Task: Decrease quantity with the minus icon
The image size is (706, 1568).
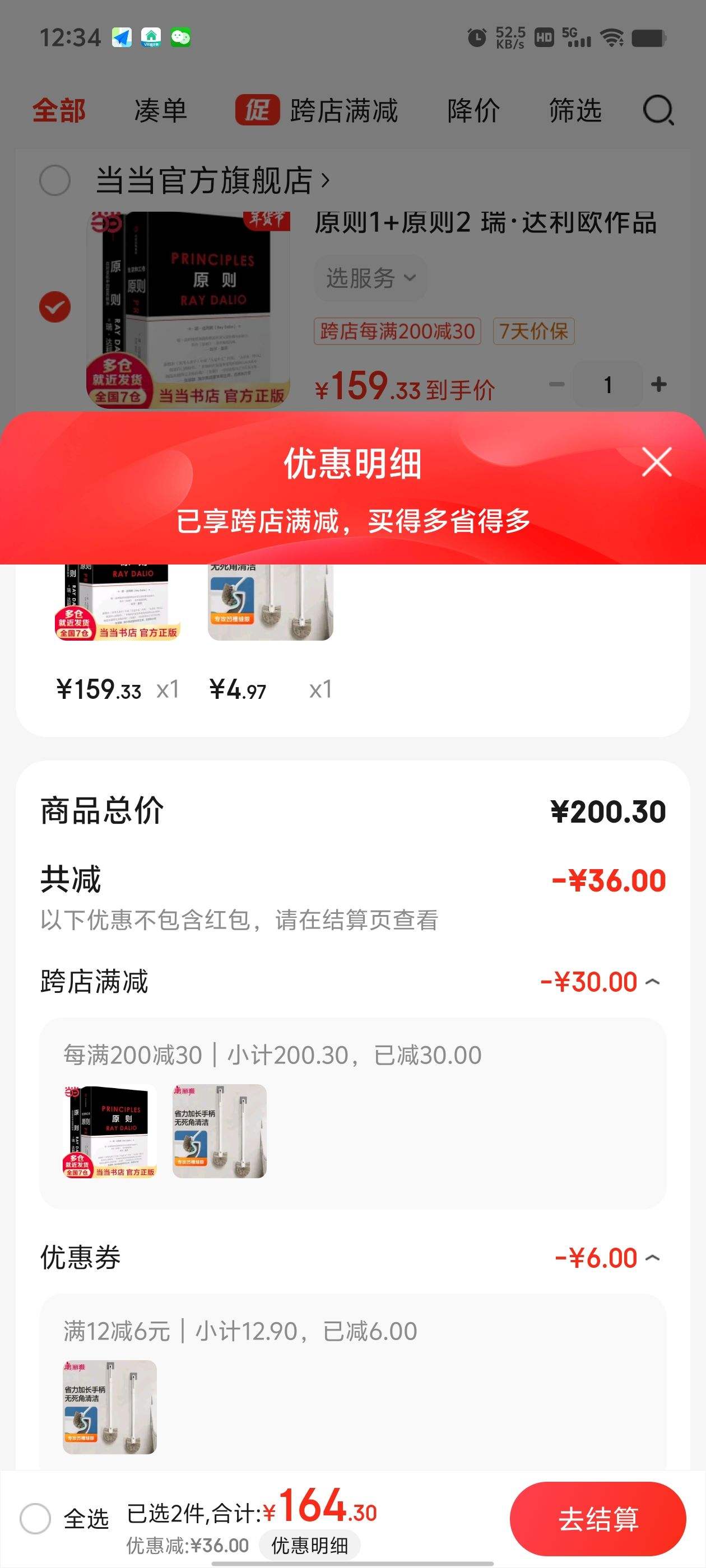Action: click(x=556, y=385)
